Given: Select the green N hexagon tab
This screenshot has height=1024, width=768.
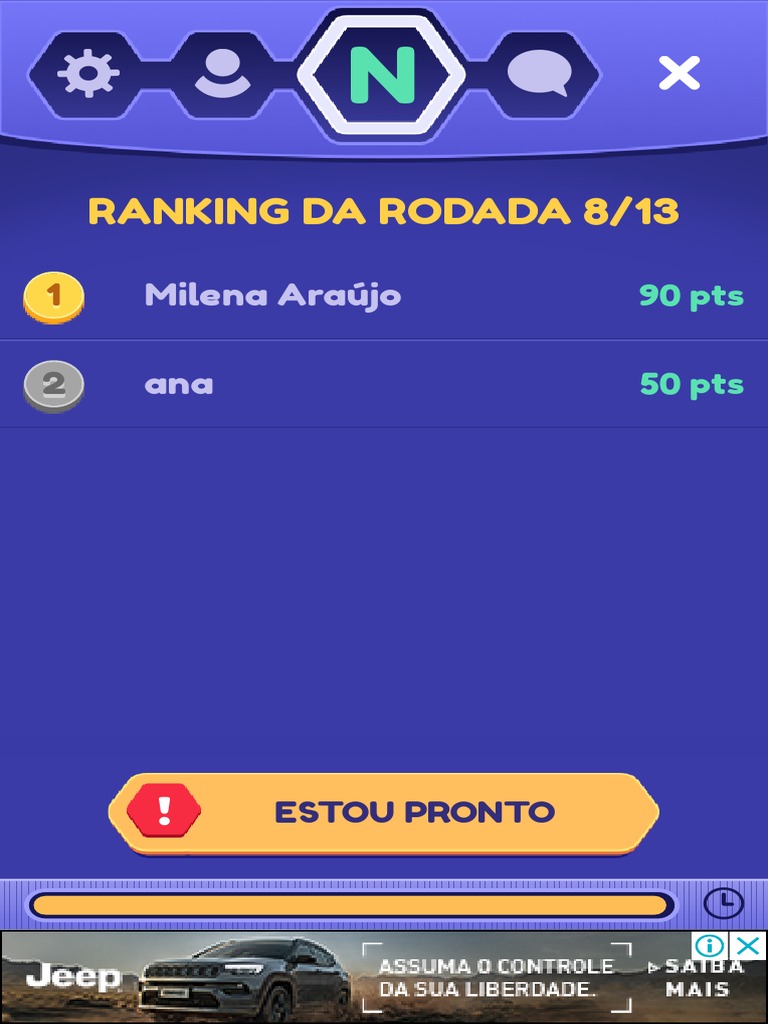Looking at the screenshot, I should coord(381,74).
